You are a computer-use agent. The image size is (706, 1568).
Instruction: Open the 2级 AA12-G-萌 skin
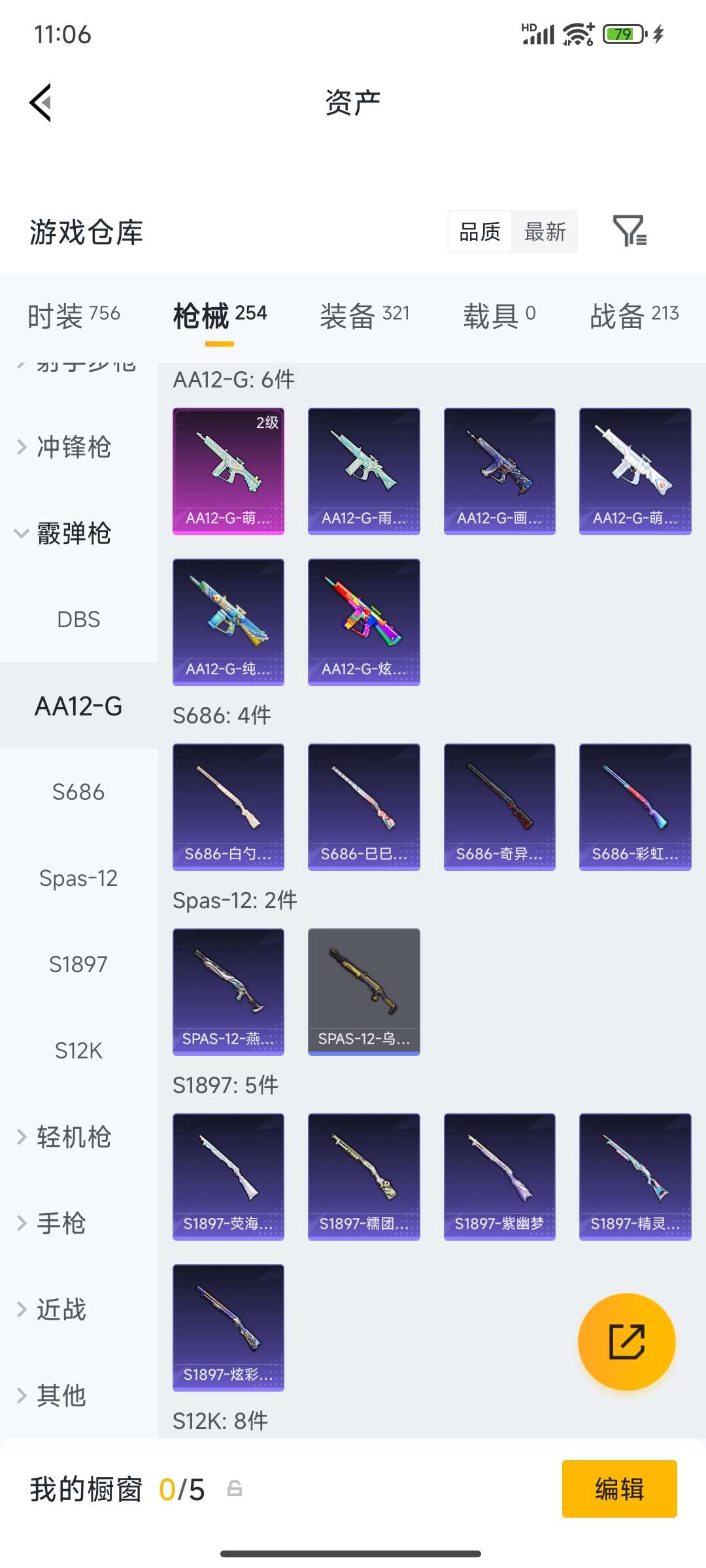pyautogui.click(x=228, y=471)
